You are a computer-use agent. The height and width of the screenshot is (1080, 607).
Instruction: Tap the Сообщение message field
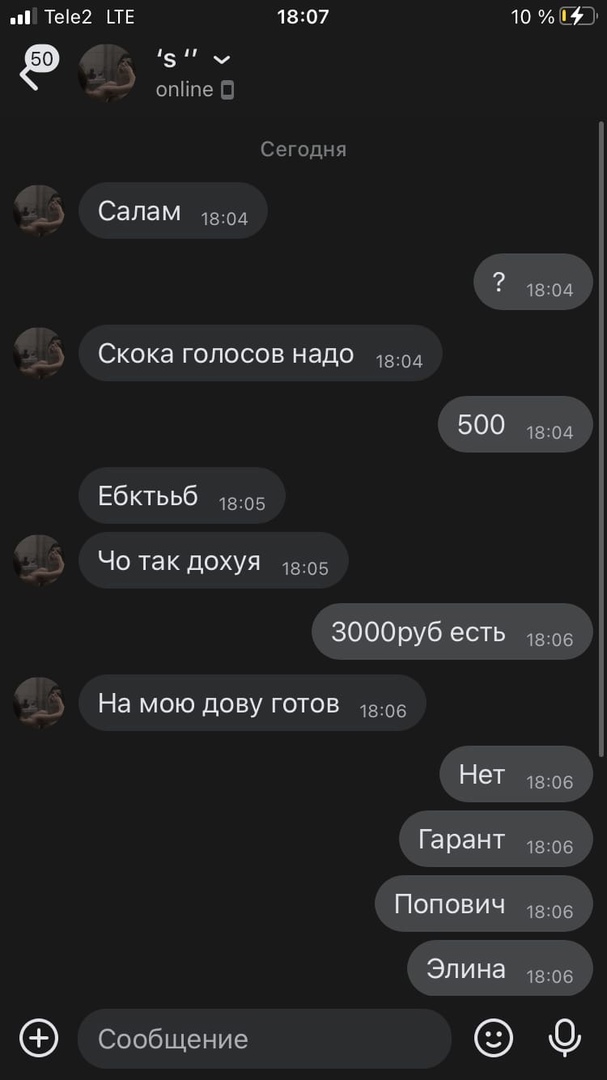tap(264, 1038)
